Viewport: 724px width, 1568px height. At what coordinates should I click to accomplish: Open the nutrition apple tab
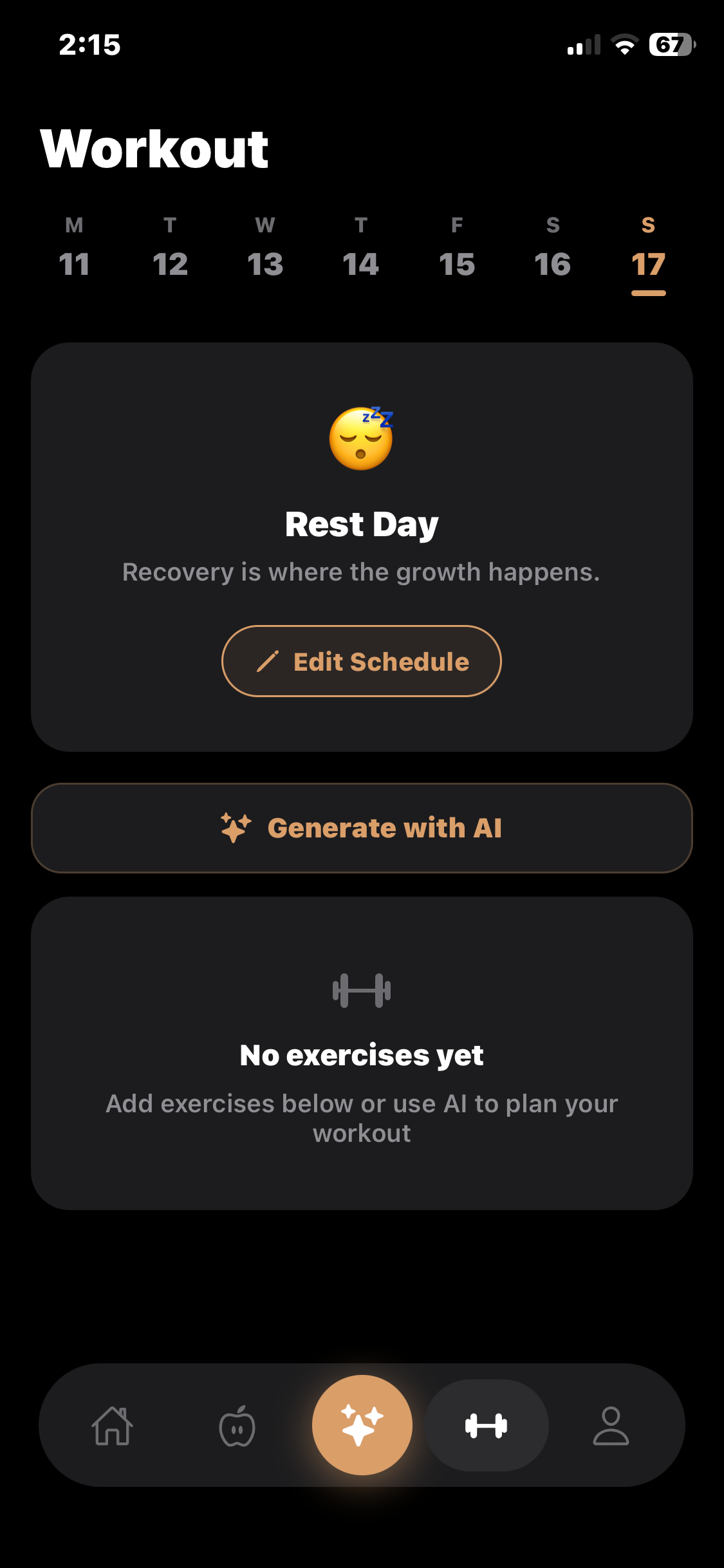pyautogui.click(x=237, y=1425)
